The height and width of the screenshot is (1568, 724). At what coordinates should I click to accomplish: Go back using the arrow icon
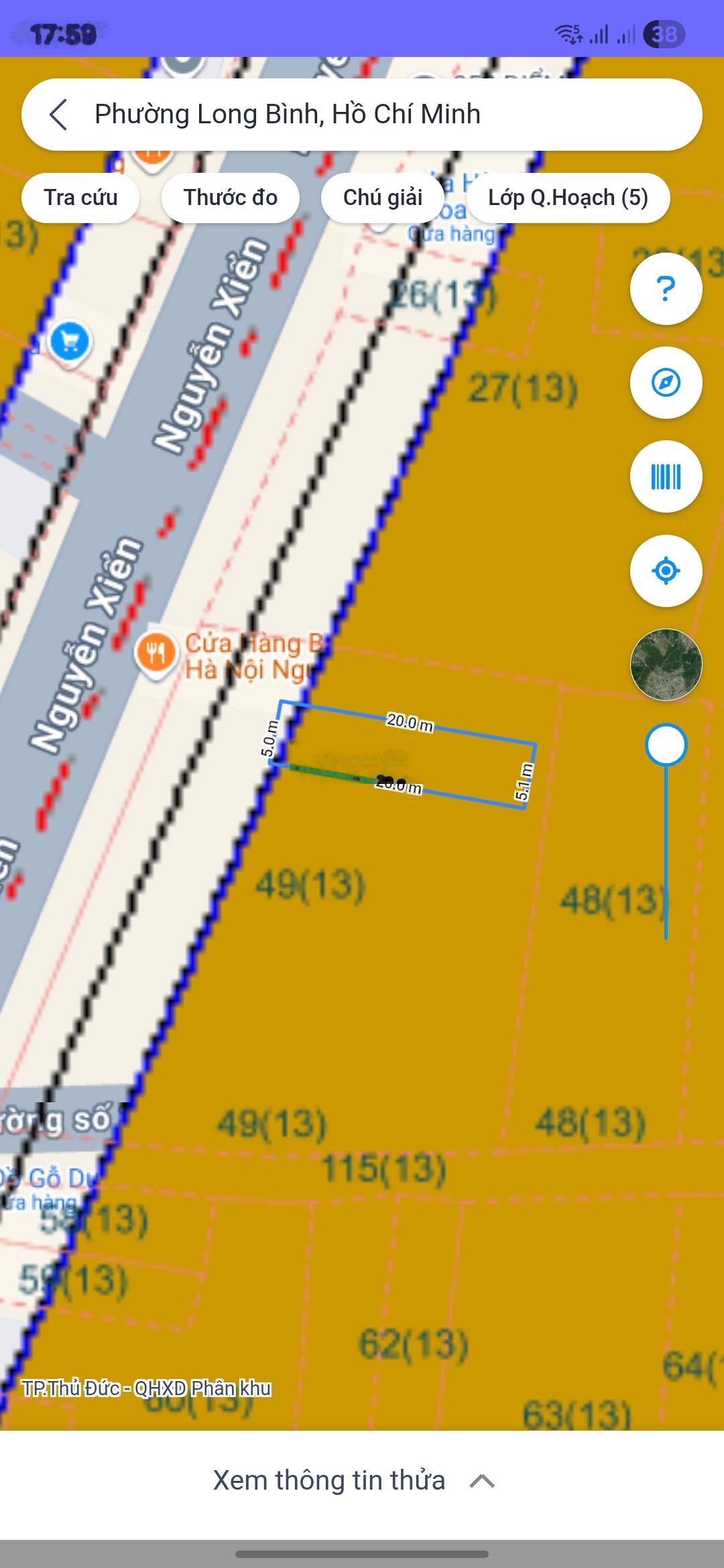(x=59, y=115)
